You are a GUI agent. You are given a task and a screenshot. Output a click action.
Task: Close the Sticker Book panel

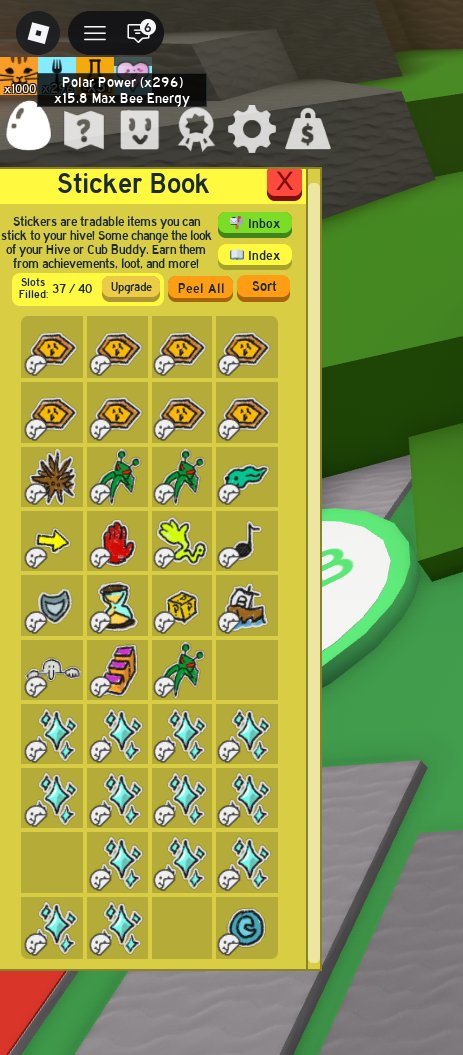(284, 183)
